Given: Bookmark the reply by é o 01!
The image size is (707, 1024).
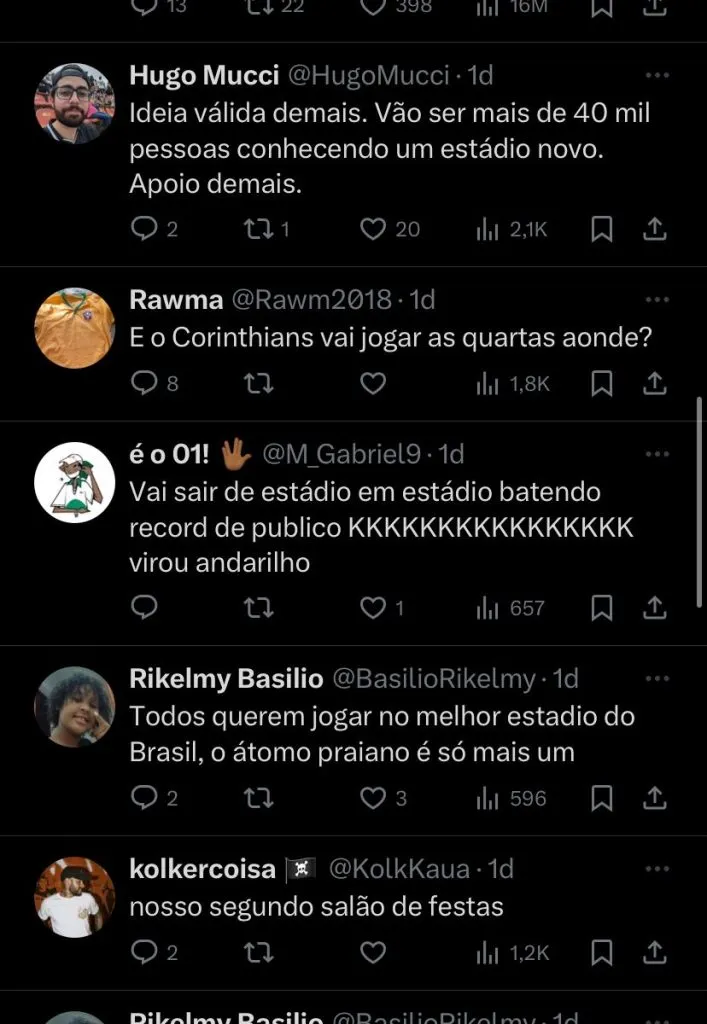Looking at the screenshot, I should tap(601, 607).
